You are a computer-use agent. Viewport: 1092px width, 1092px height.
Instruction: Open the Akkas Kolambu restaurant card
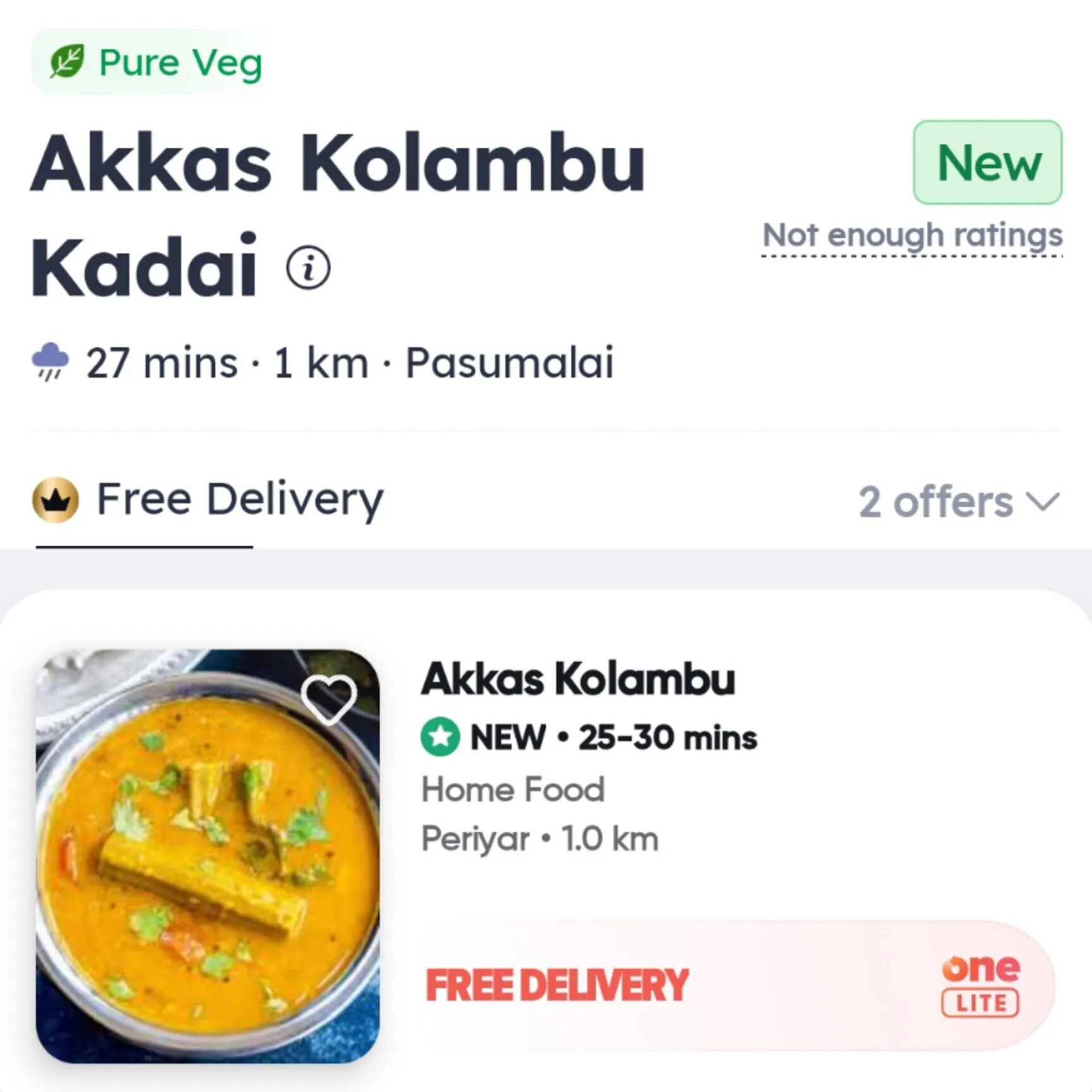click(578, 680)
